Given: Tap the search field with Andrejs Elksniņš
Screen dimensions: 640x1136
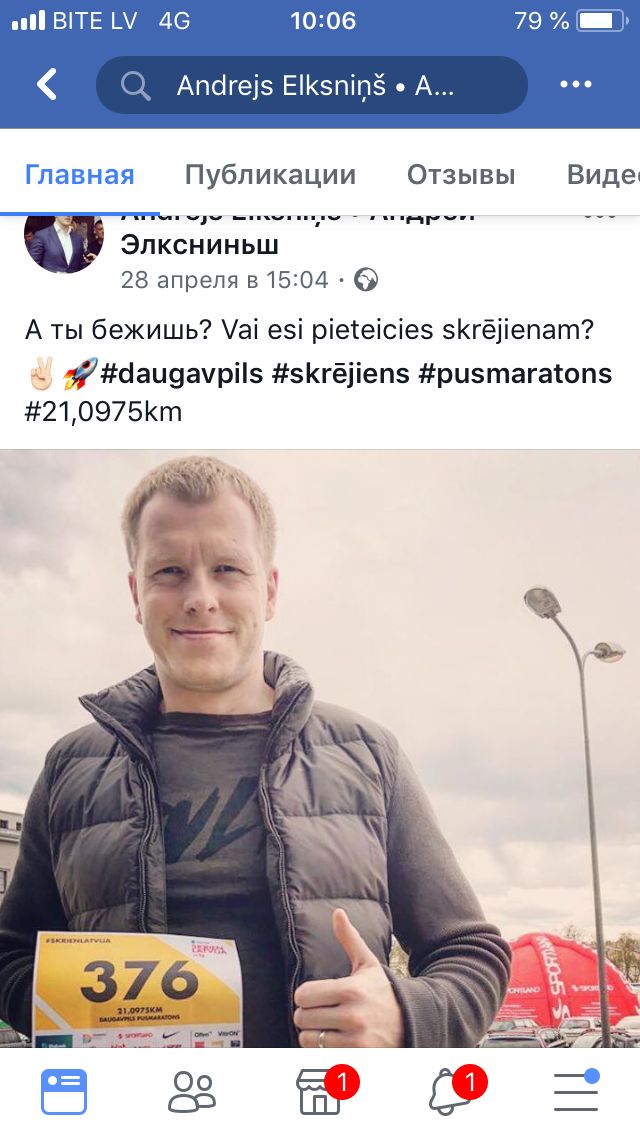Looking at the screenshot, I should point(311,85).
